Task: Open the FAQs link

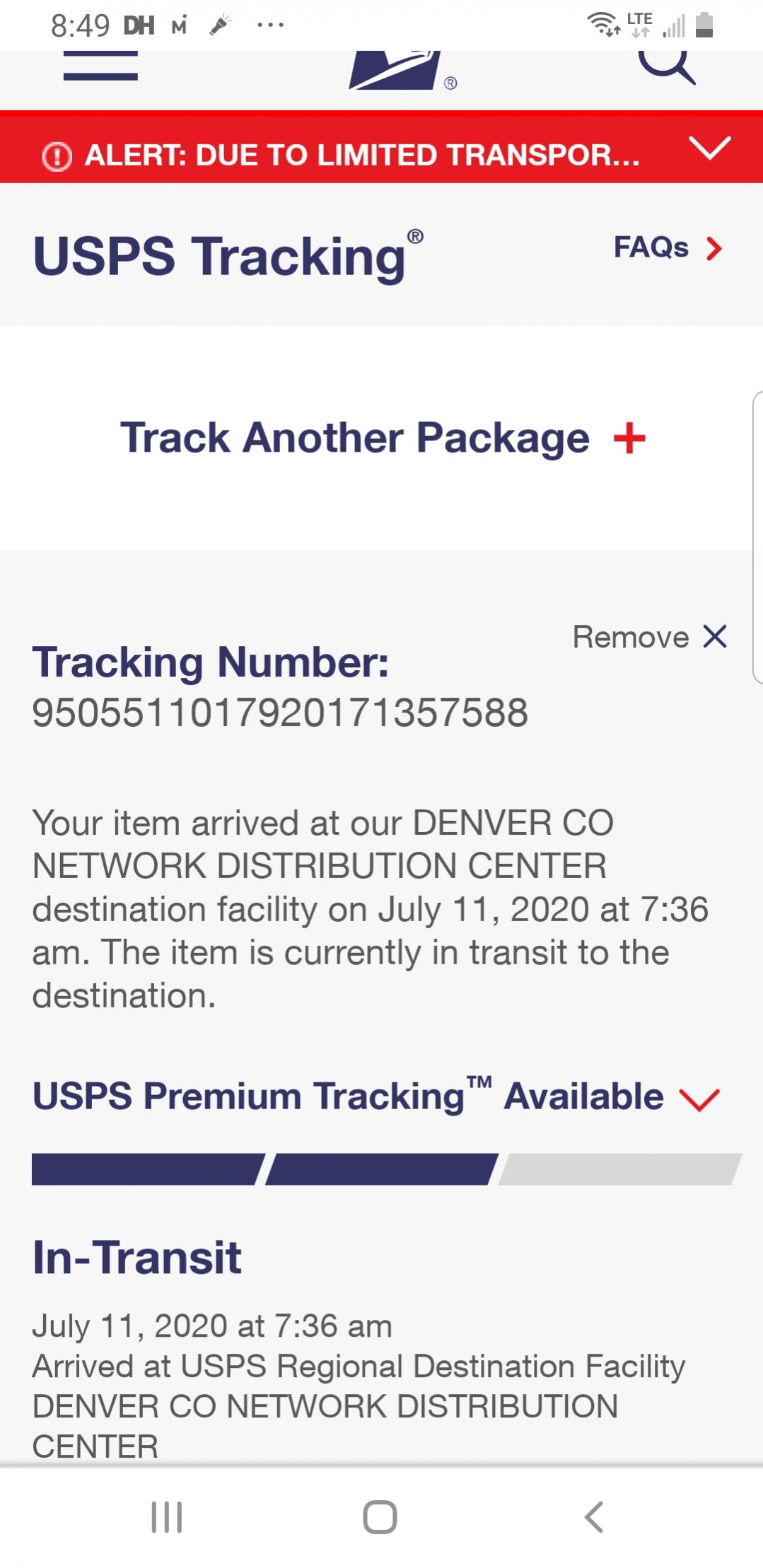Action: coord(668,248)
